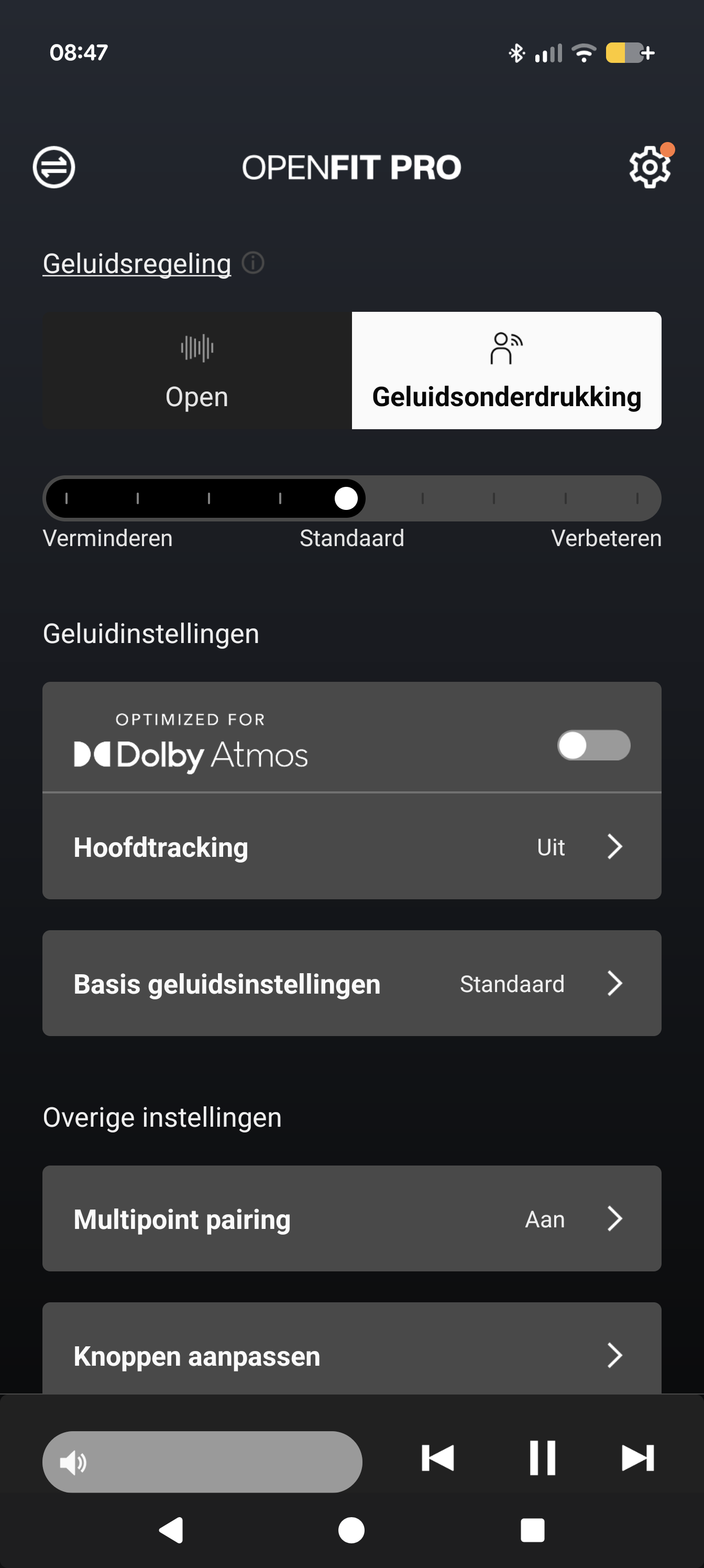Adjust the volume slider
This screenshot has height=1568, width=704.
point(202,1462)
